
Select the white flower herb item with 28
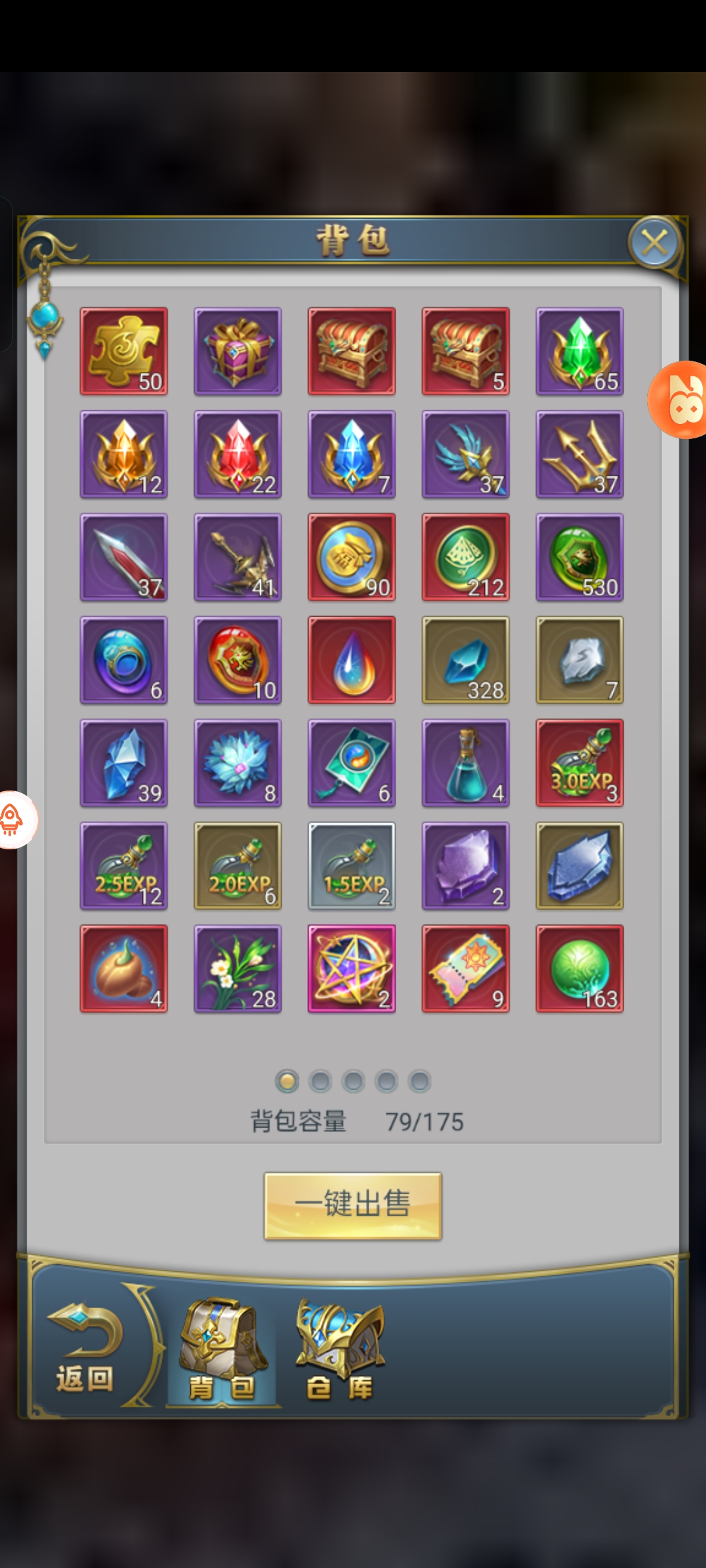[x=238, y=969]
